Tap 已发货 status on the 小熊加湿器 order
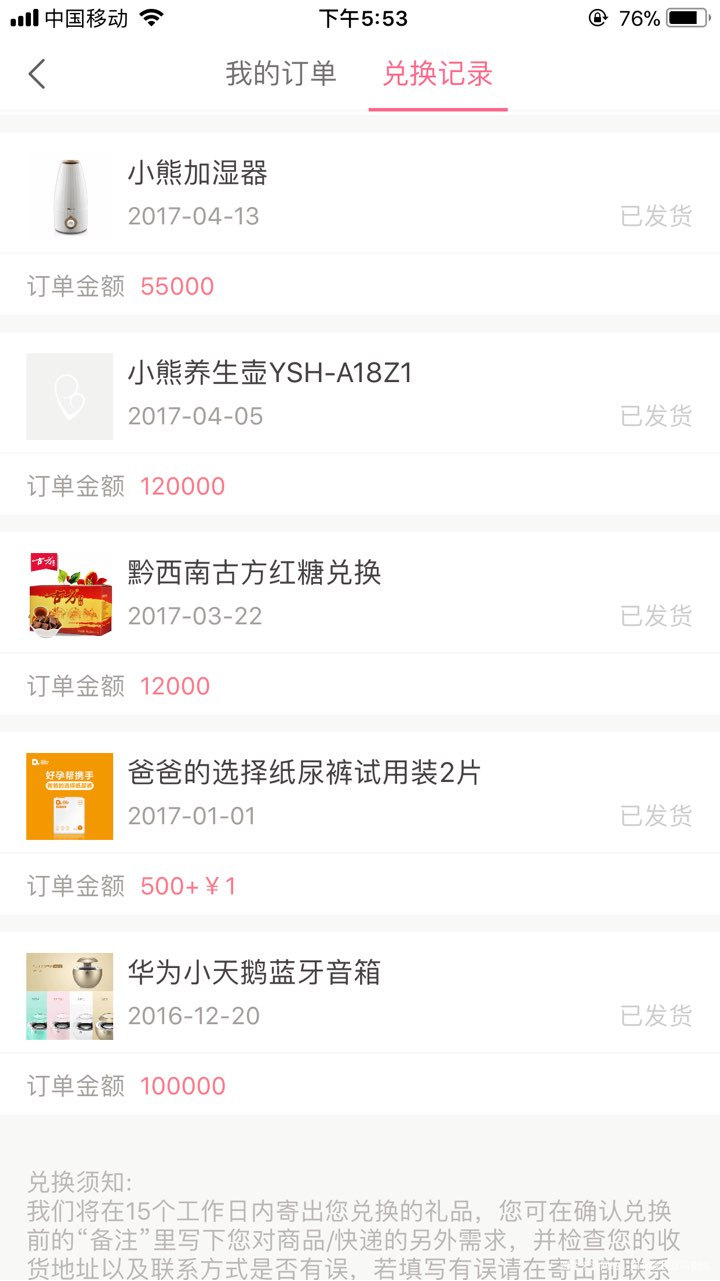Viewport: 720px width, 1281px height. 657,216
